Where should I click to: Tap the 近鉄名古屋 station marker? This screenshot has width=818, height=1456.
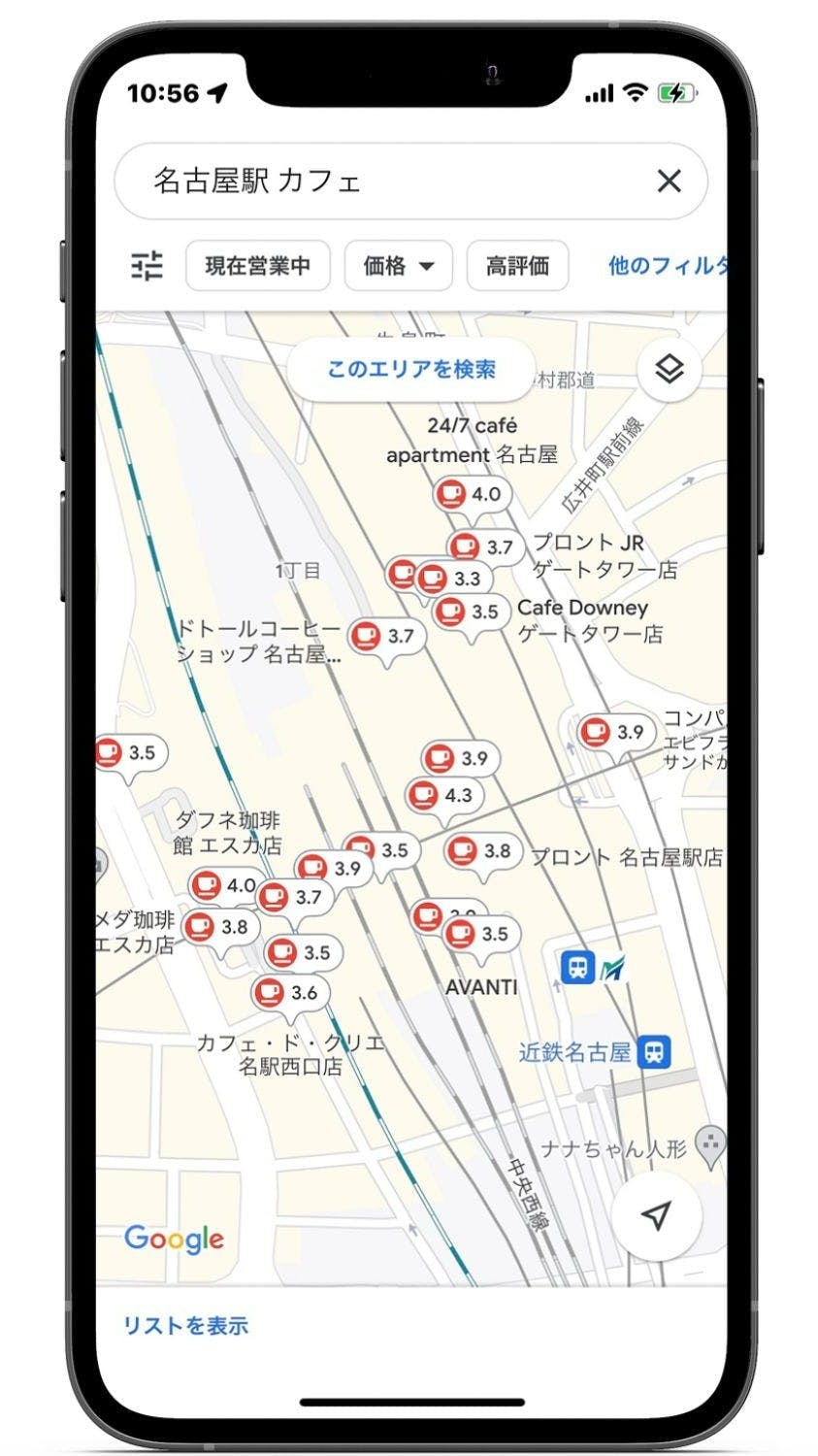[x=655, y=1051]
